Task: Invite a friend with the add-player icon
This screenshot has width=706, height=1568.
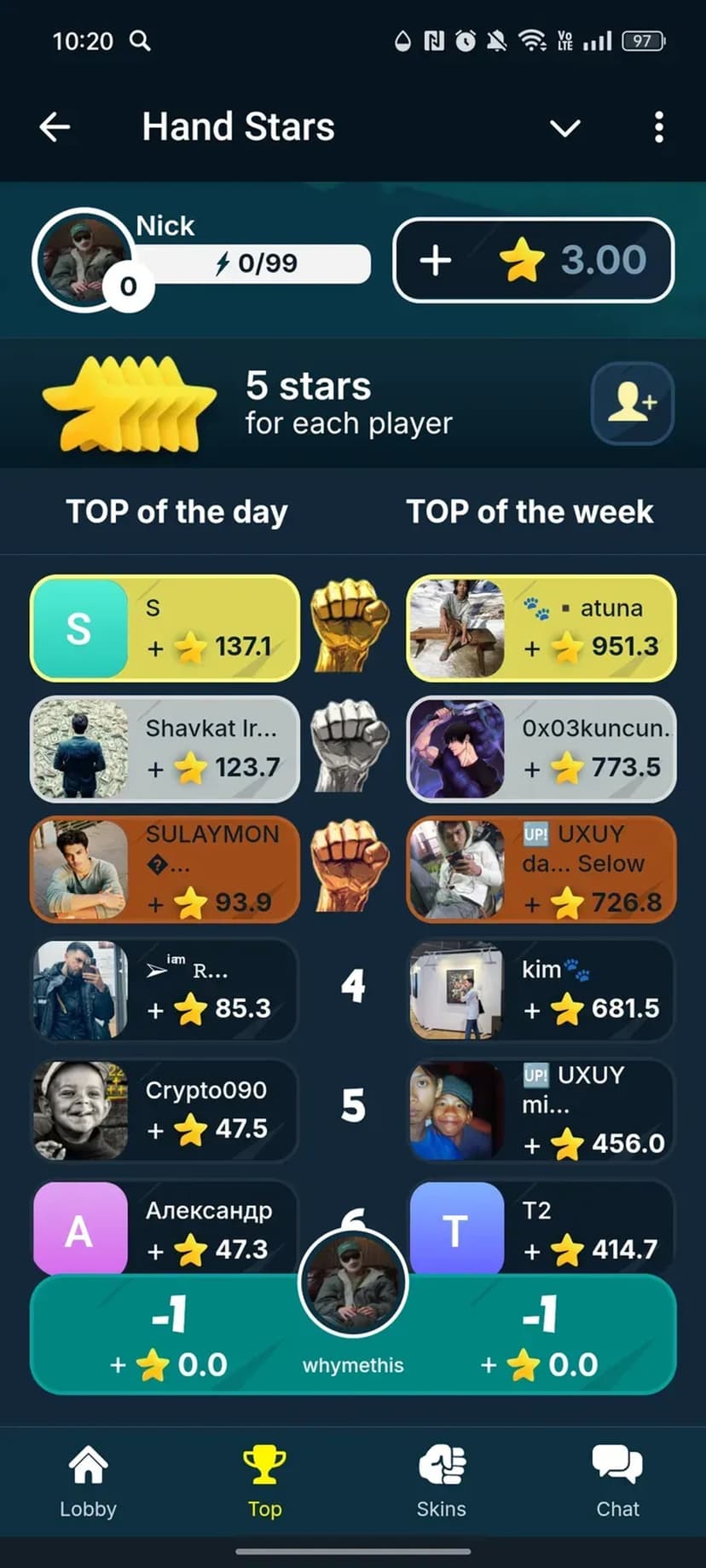Action: 632,403
